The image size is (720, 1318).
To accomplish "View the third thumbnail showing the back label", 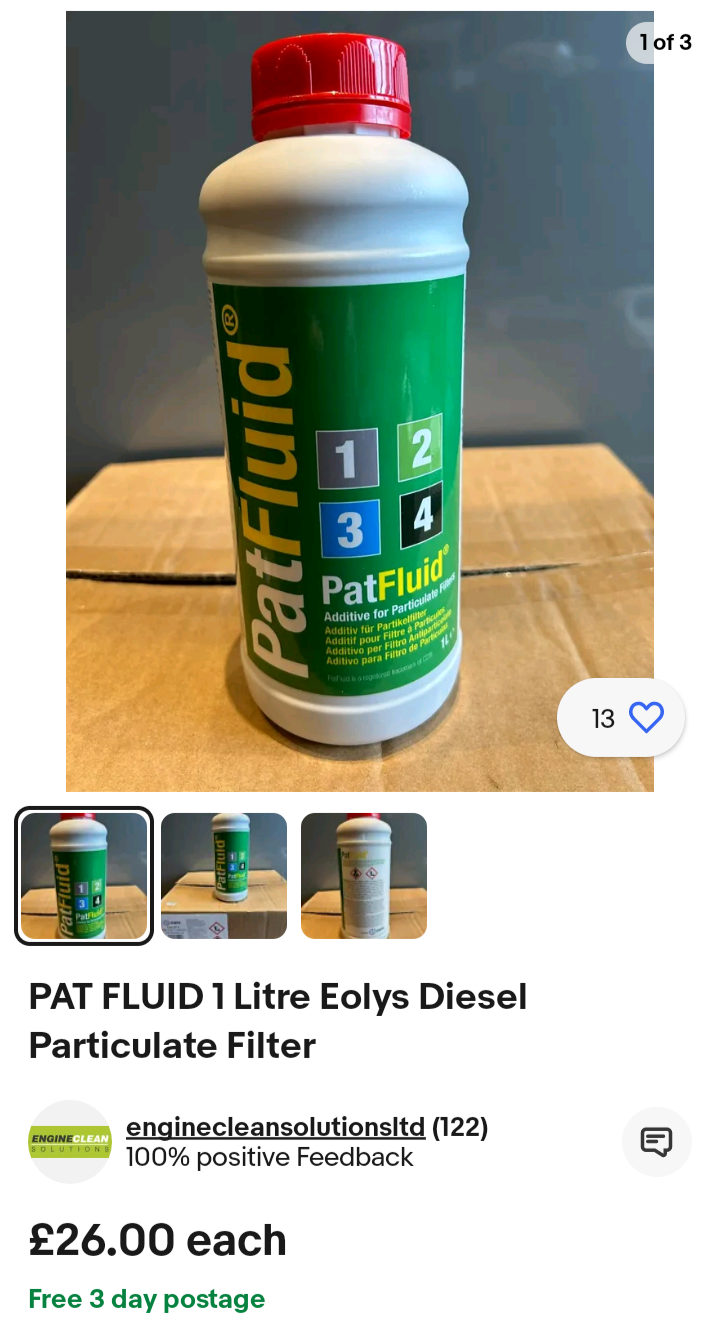I will click(x=364, y=876).
